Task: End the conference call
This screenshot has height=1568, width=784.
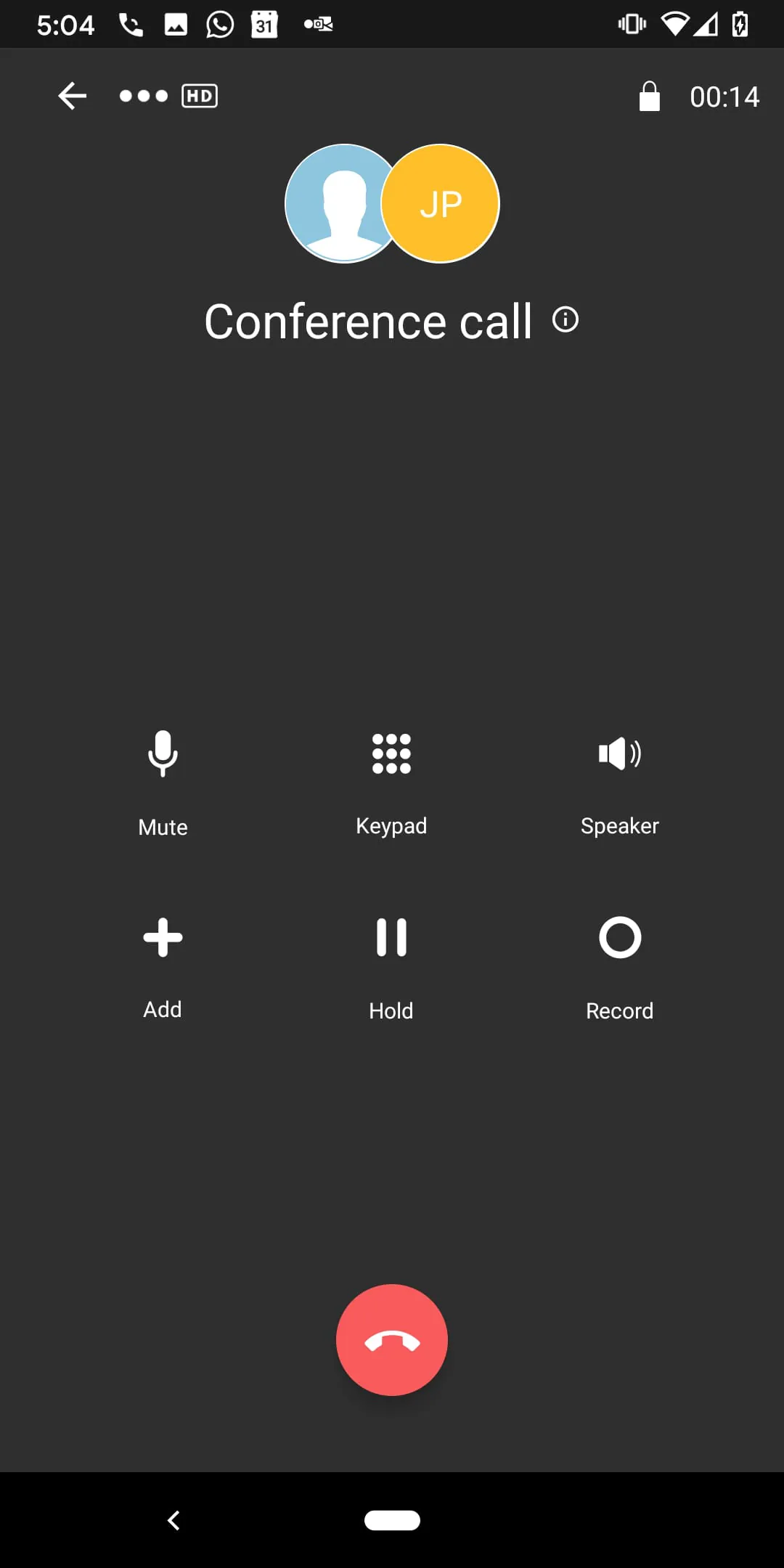Action: click(x=391, y=1340)
